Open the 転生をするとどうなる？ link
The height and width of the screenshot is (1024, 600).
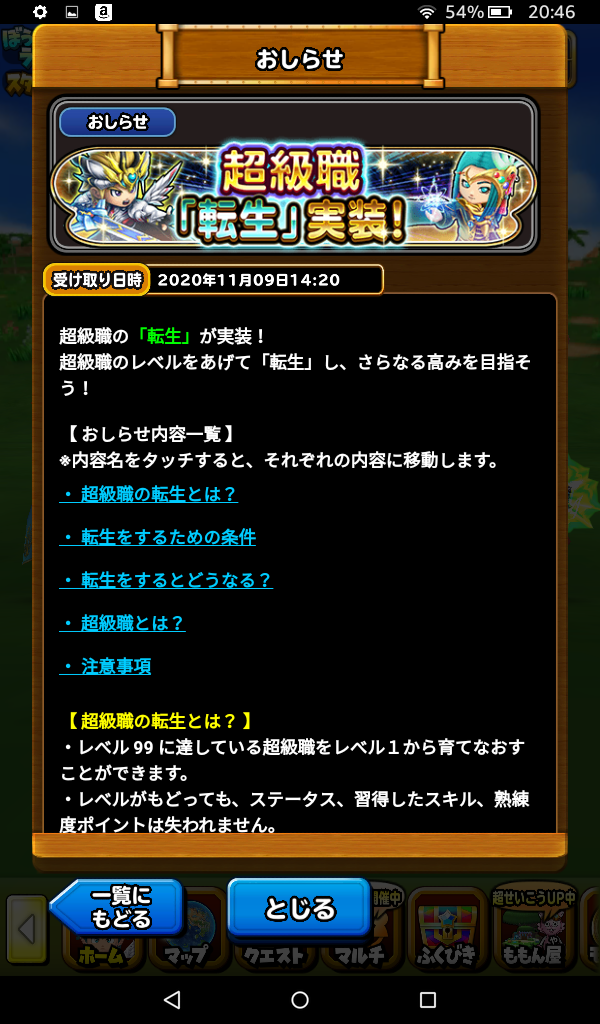[166, 580]
